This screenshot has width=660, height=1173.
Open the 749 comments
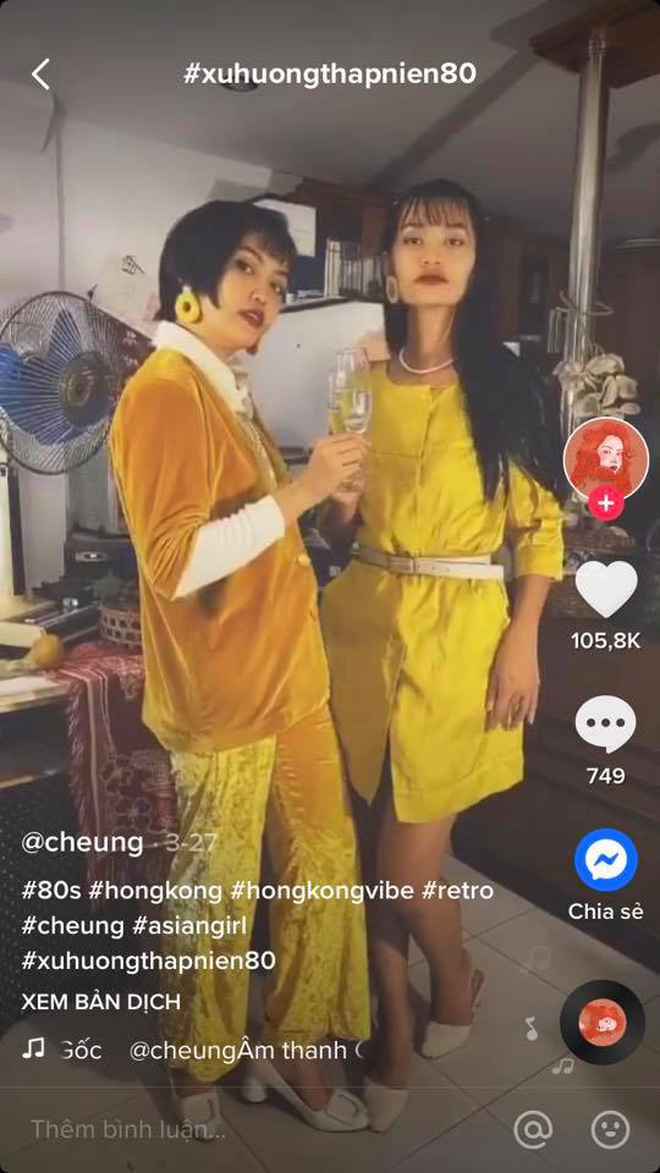605,726
